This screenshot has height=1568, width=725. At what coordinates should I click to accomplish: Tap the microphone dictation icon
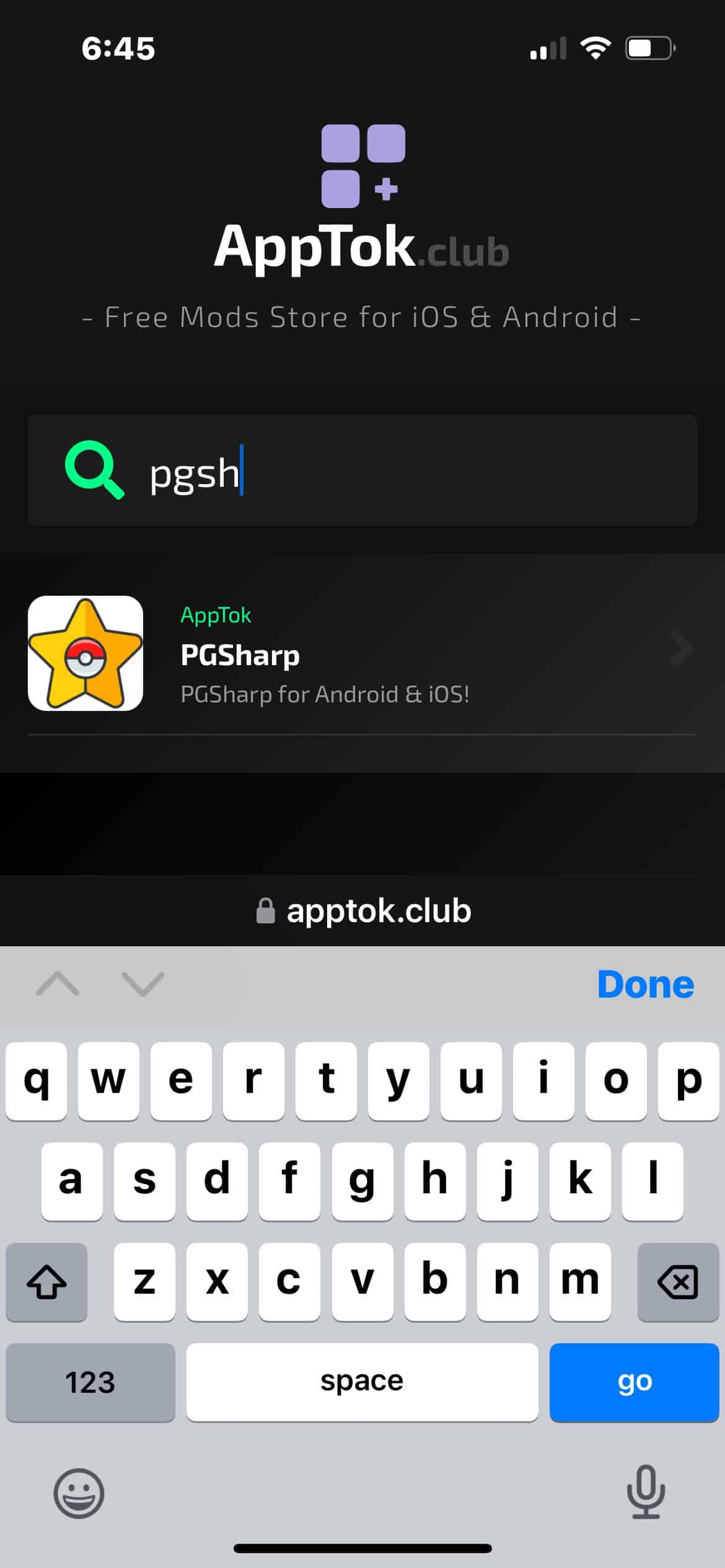tap(645, 1492)
